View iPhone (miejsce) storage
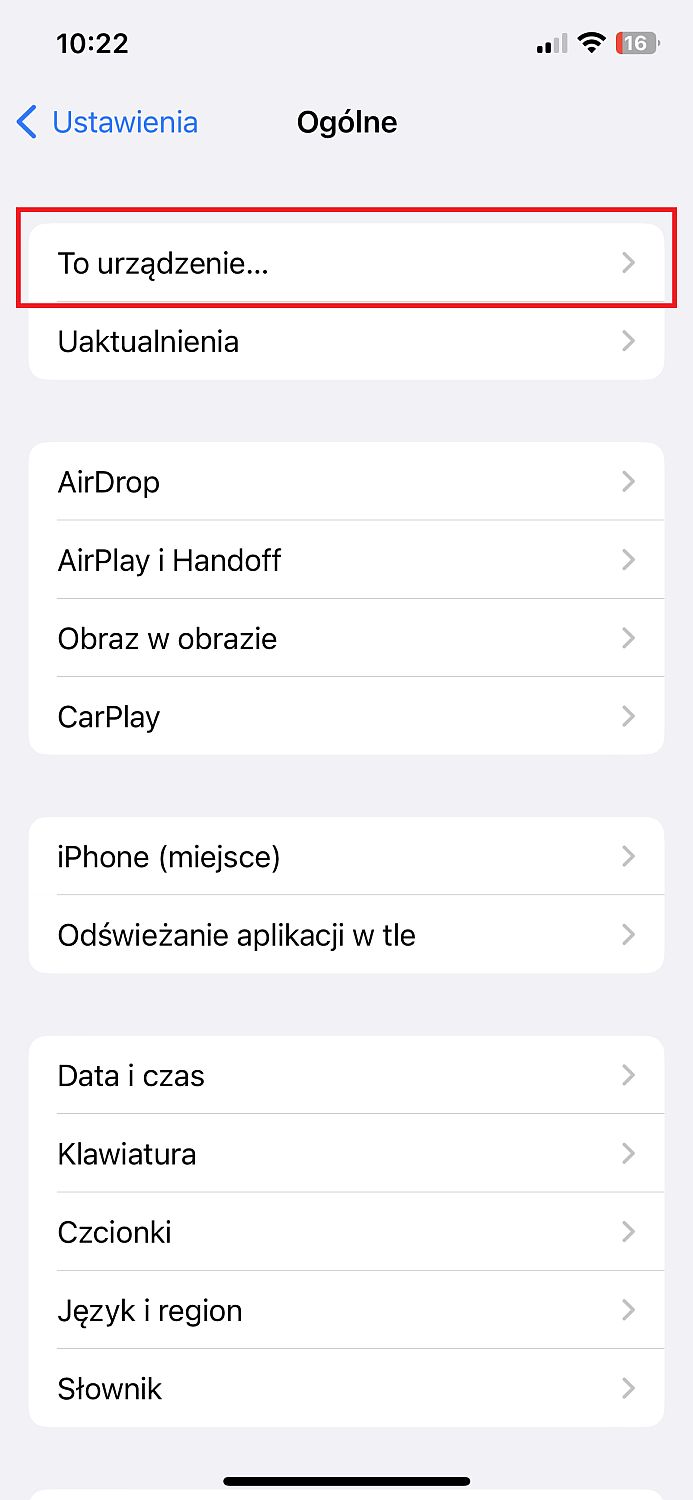This screenshot has height=1500, width=693. (346, 856)
